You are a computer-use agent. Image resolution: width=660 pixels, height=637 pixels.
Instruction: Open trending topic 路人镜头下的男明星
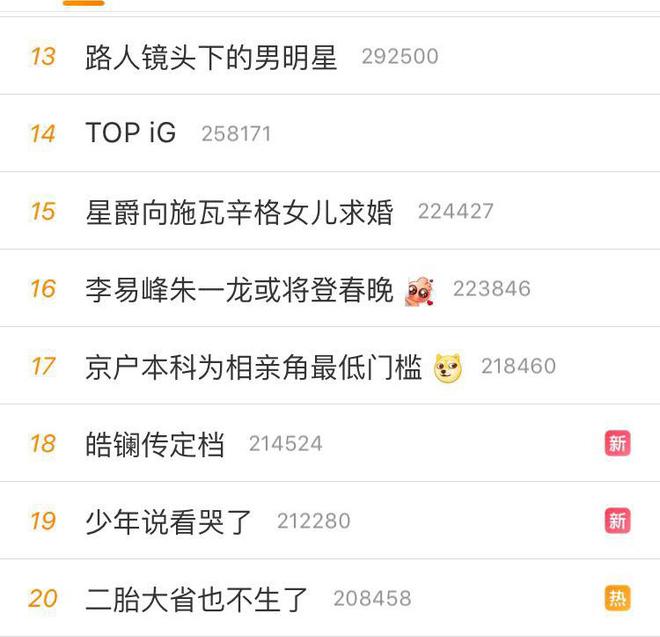click(211, 56)
